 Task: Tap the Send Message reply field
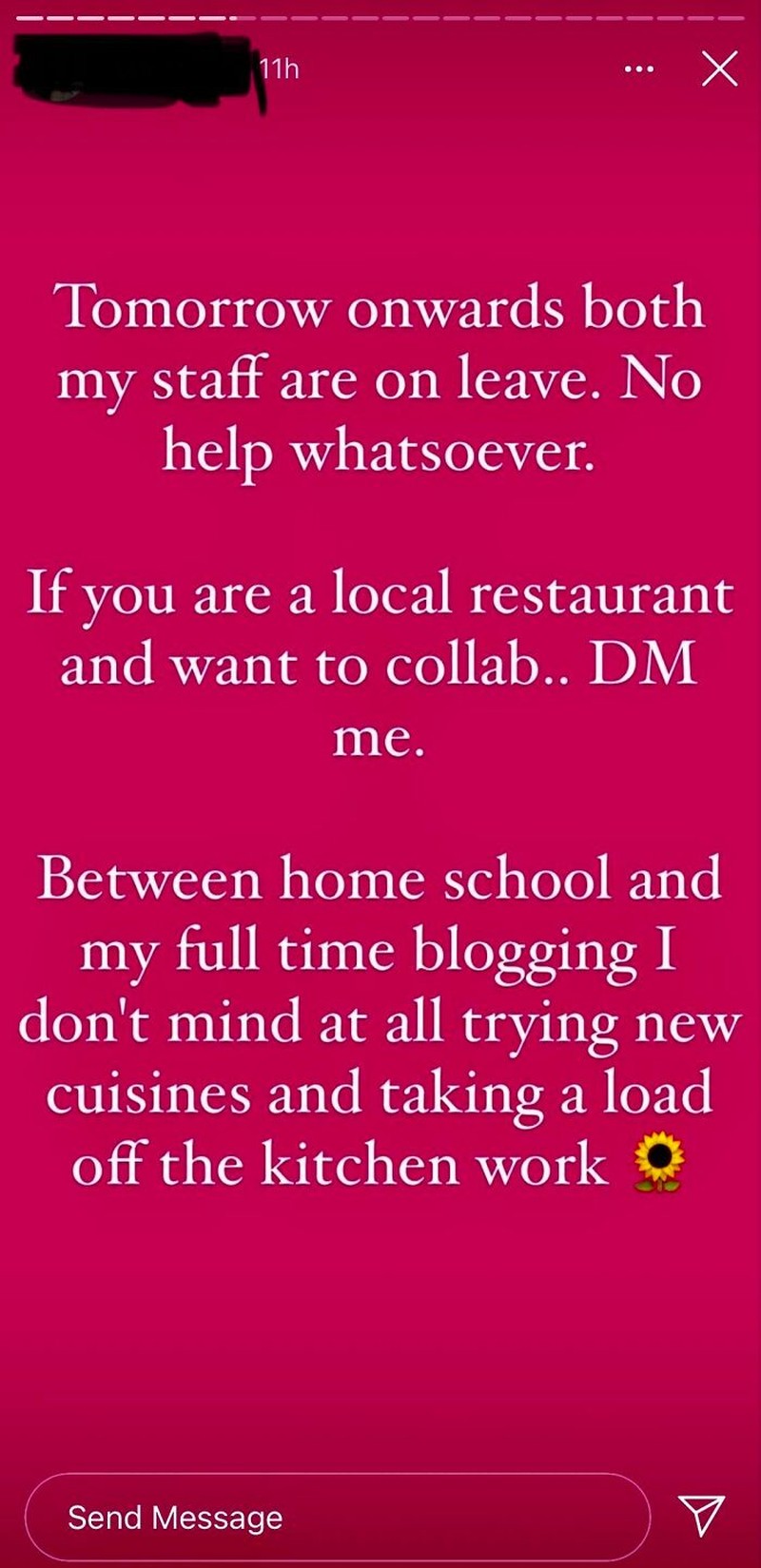click(x=337, y=1517)
